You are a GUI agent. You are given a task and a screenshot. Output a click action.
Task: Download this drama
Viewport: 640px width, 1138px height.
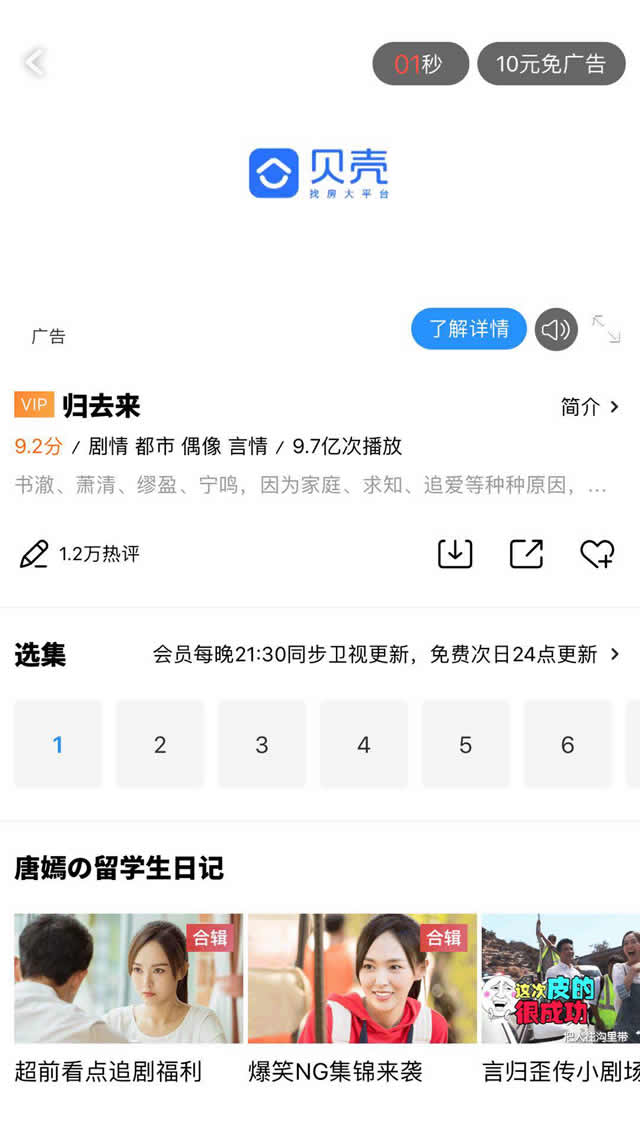pos(455,554)
